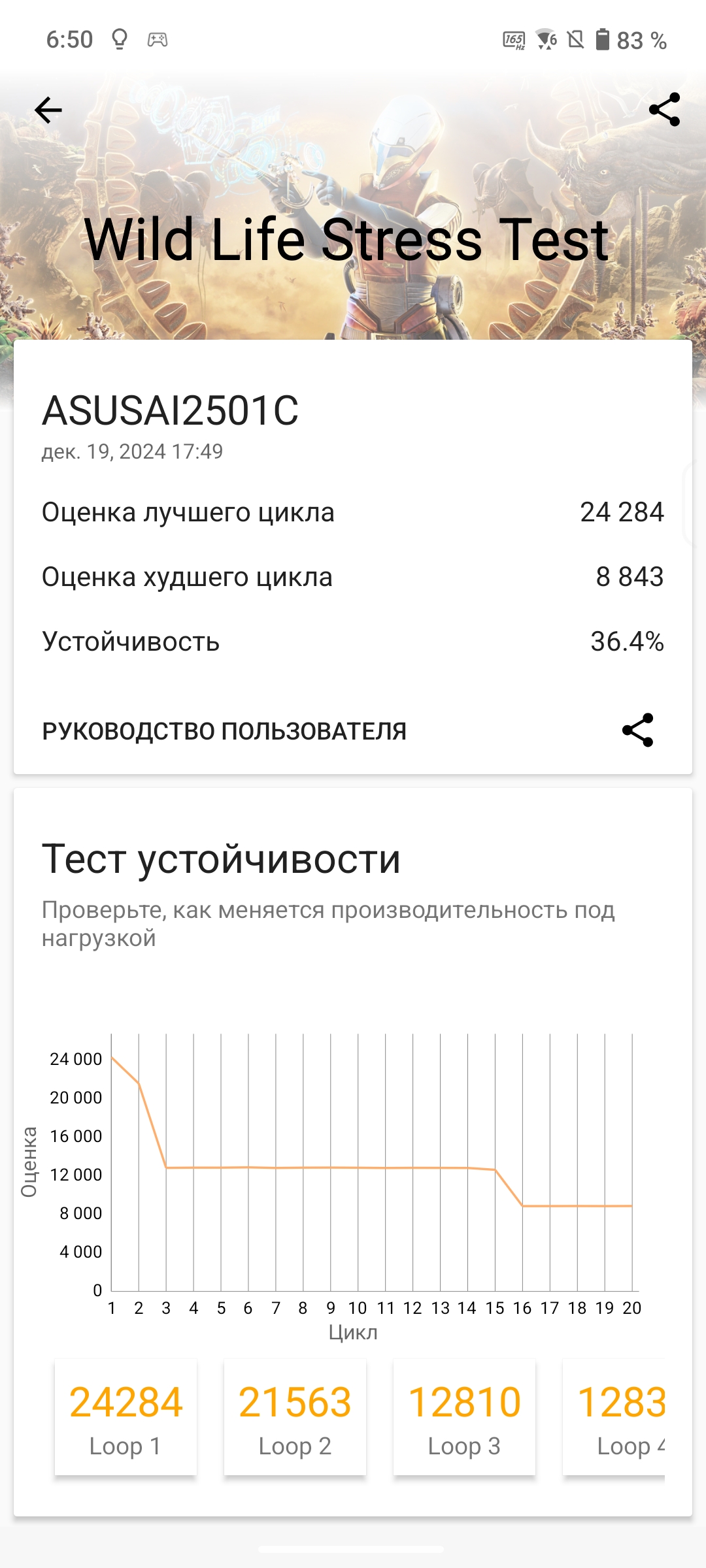
Task: Open РУКОВОДСТВО ПОЛЬЗОВАТЕЛЯ
Action: tap(224, 731)
